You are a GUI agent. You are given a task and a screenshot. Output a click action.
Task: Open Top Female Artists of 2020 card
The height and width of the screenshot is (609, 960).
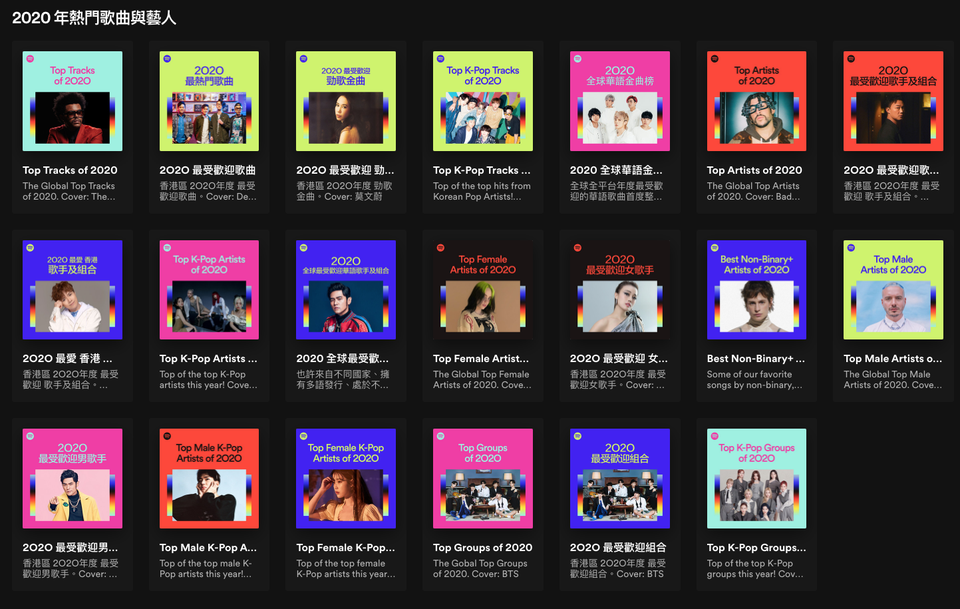point(483,290)
